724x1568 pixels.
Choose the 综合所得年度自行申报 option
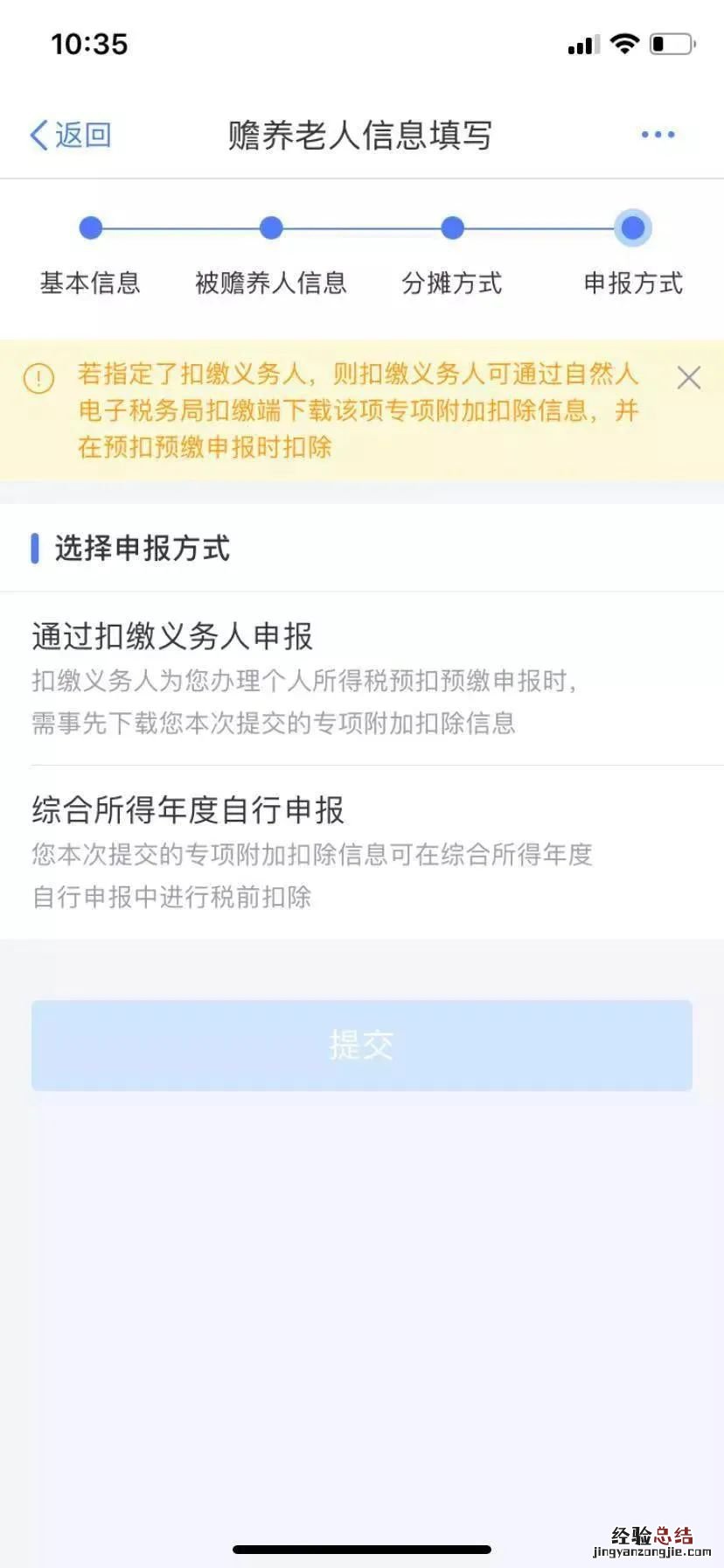(x=361, y=851)
